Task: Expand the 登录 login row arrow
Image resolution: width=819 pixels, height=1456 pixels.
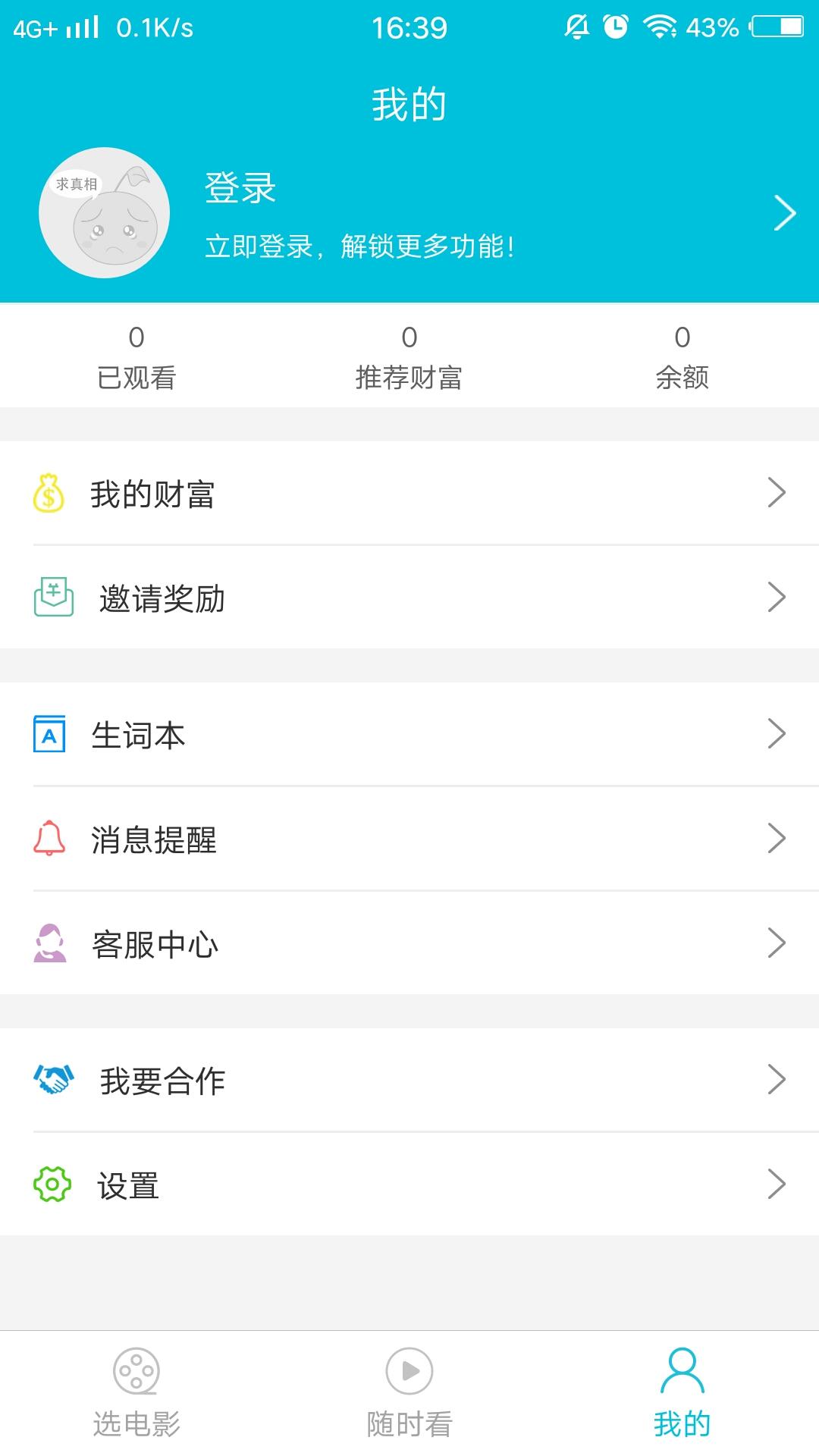Action: click(x=783, y=213)
